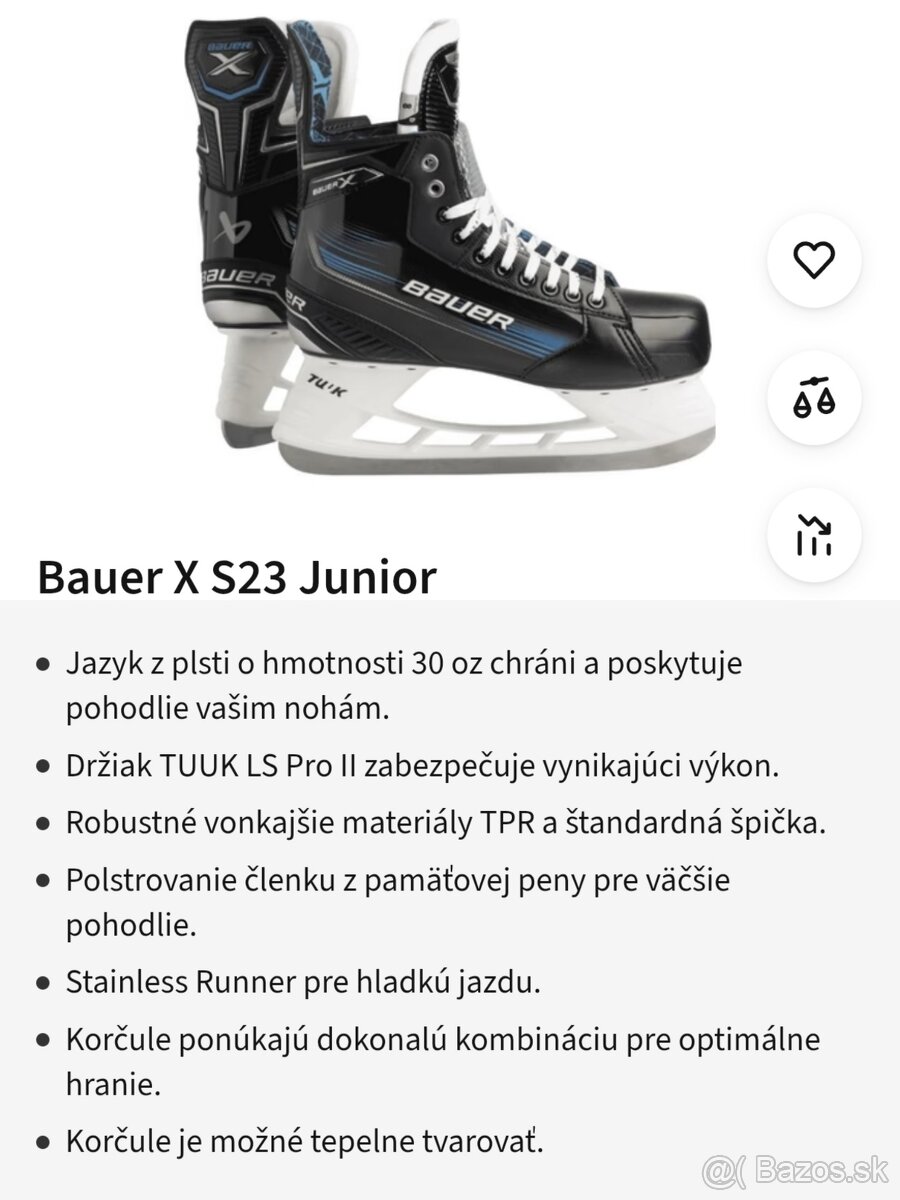Add Bauer X S23 Junior to favorites
Viewport: 900px width, 1200px height.
pos(813,261)
